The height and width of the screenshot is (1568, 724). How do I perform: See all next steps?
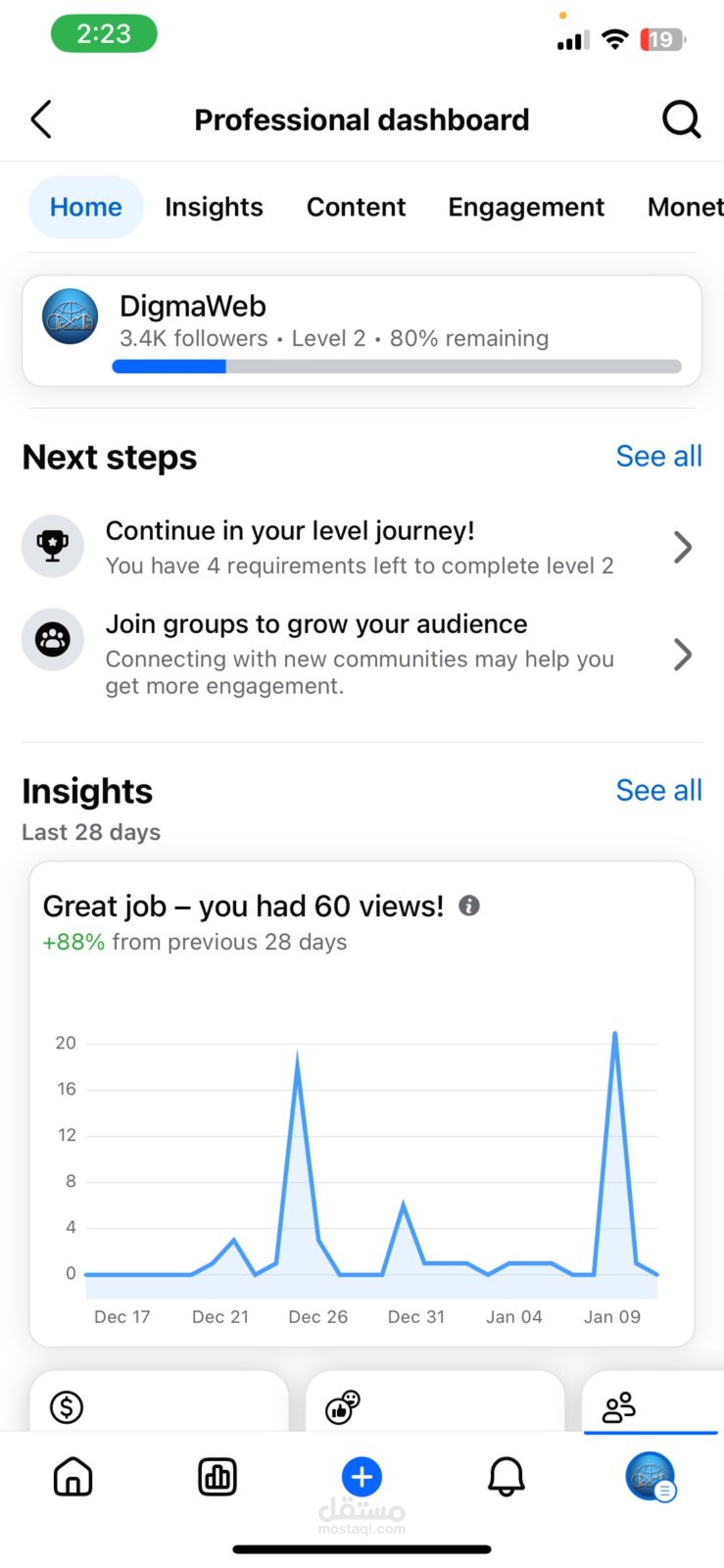click(x=659, y=457)
